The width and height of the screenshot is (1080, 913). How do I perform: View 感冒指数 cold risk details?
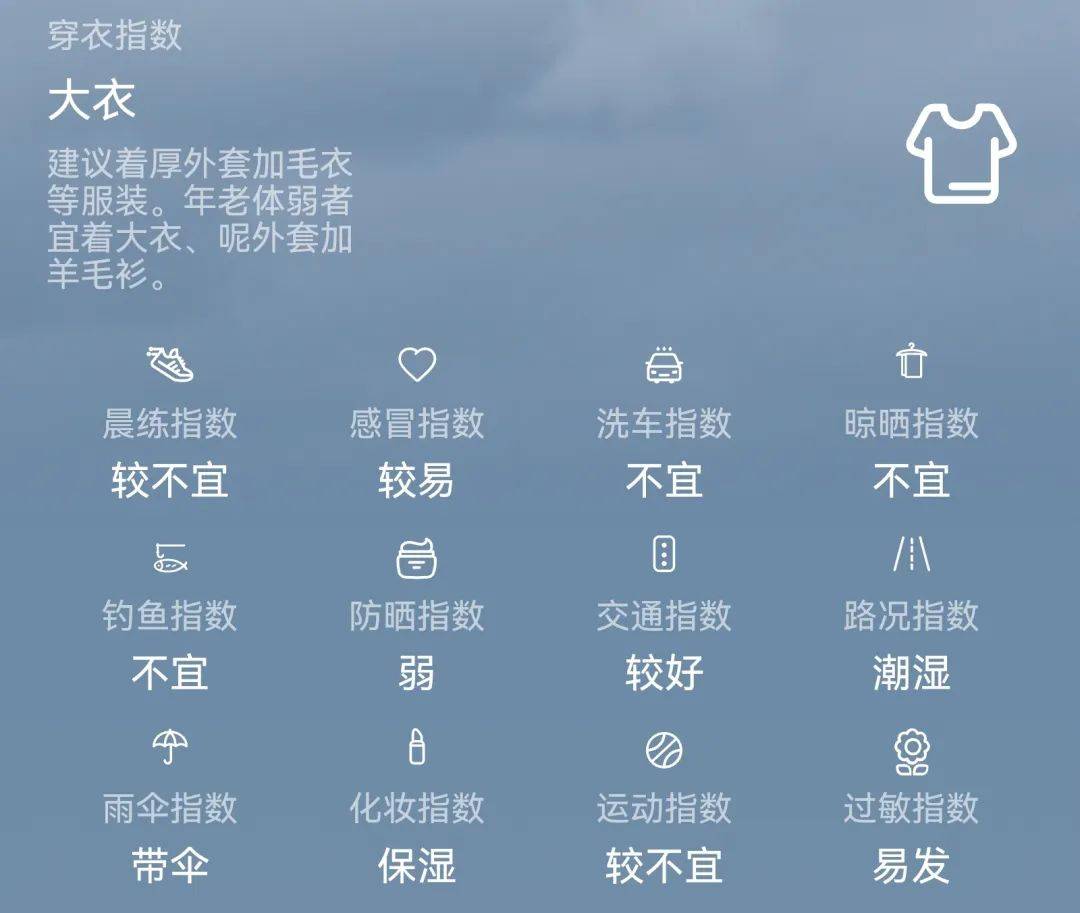pyautogui.click(x=417, y=424)
